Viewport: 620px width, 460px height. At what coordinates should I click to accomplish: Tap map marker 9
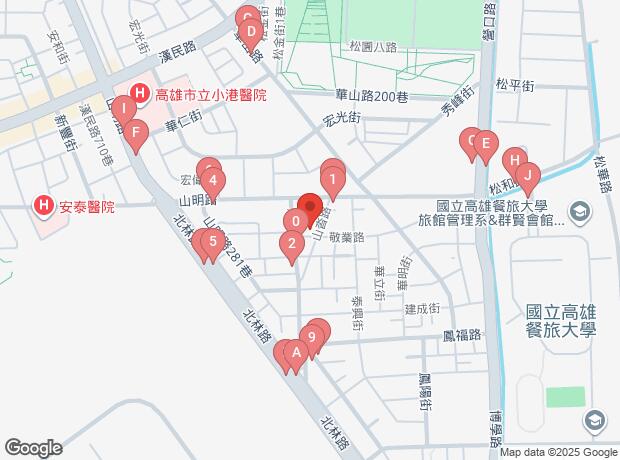click(313, 338)
